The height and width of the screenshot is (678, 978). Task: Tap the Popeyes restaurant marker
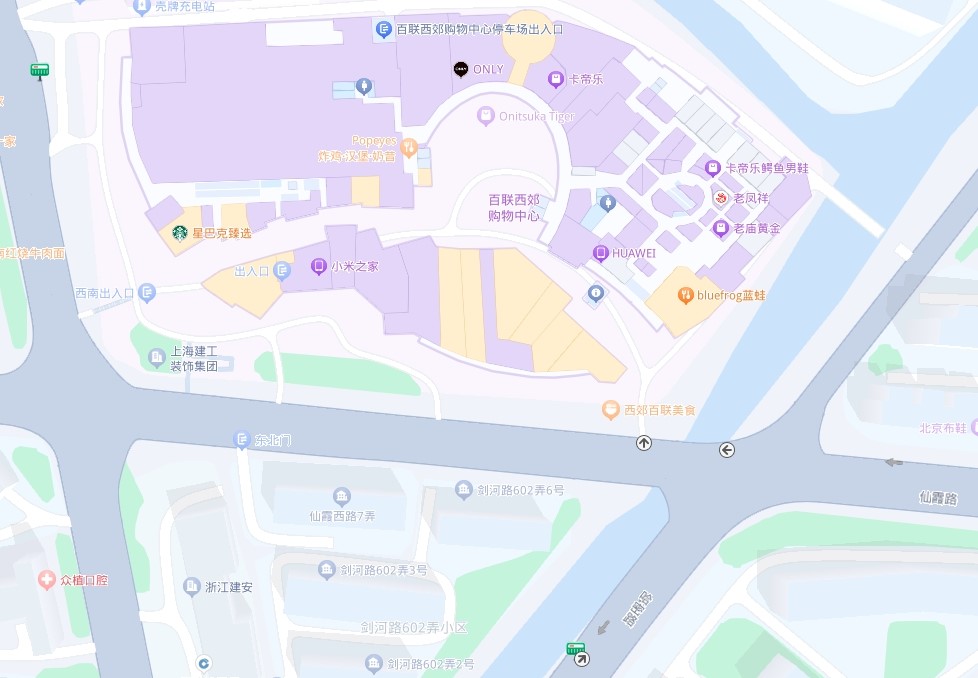tap(408, 149)
